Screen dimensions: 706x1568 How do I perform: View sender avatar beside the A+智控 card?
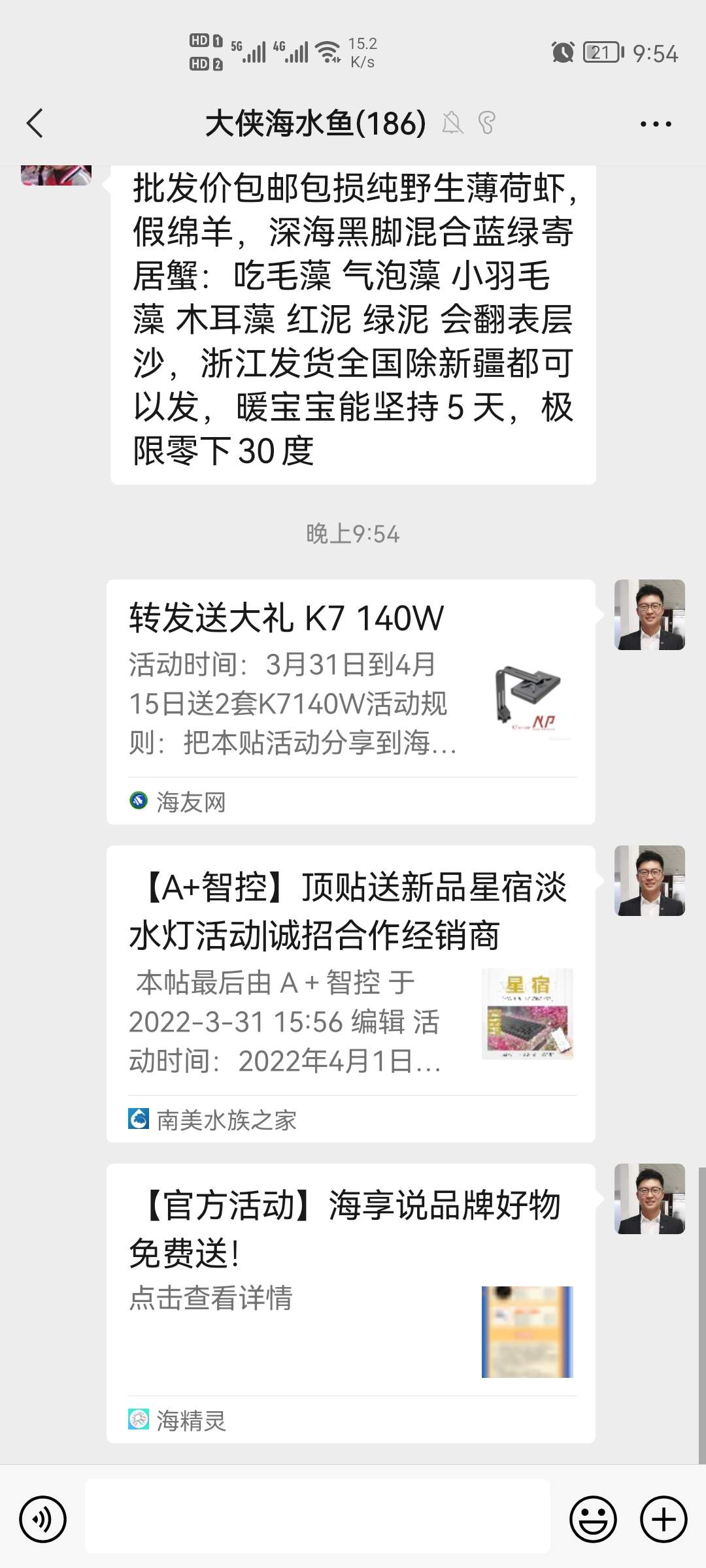[x=649, y=881]
